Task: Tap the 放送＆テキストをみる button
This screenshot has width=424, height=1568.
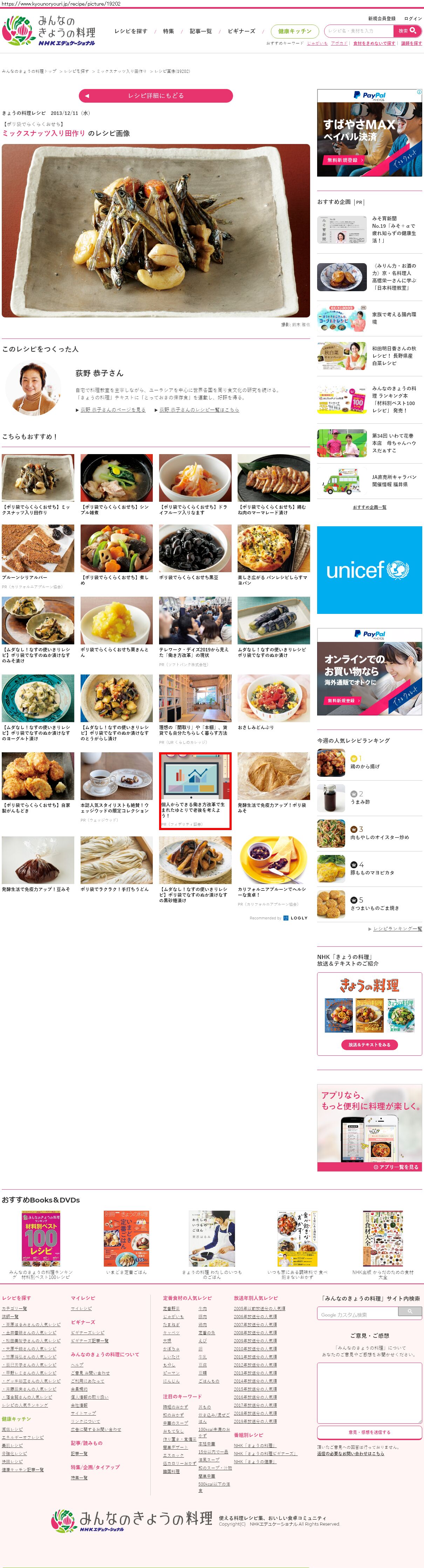Action: tap(369, 1045)
